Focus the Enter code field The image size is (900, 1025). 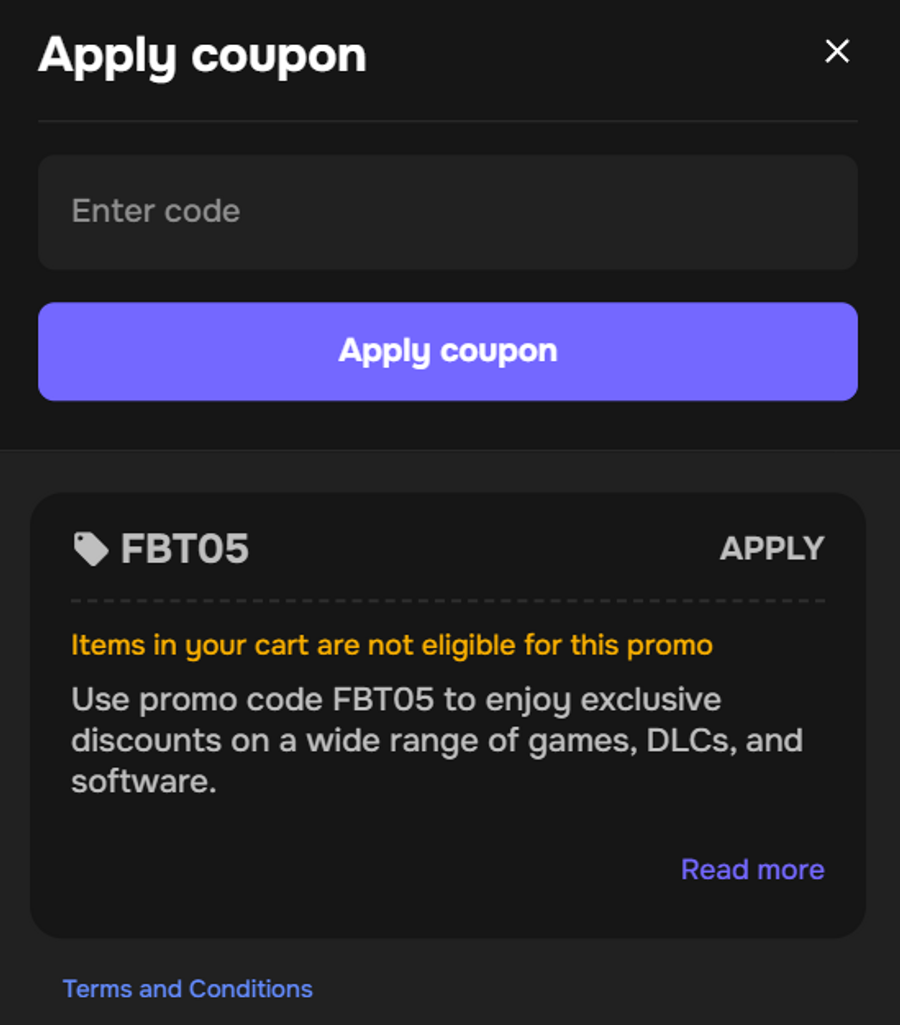click(447, 212)
